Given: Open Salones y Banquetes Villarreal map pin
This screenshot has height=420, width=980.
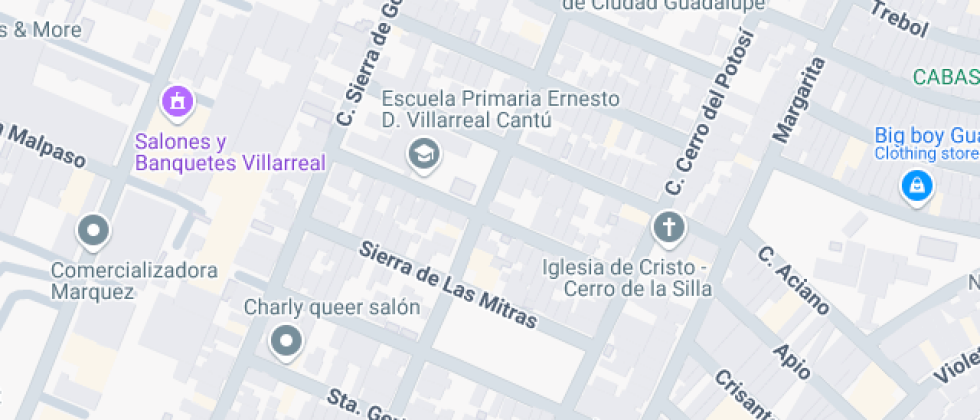Looking at the screenshot, I should pyautogui.click(x=178, y=101).
